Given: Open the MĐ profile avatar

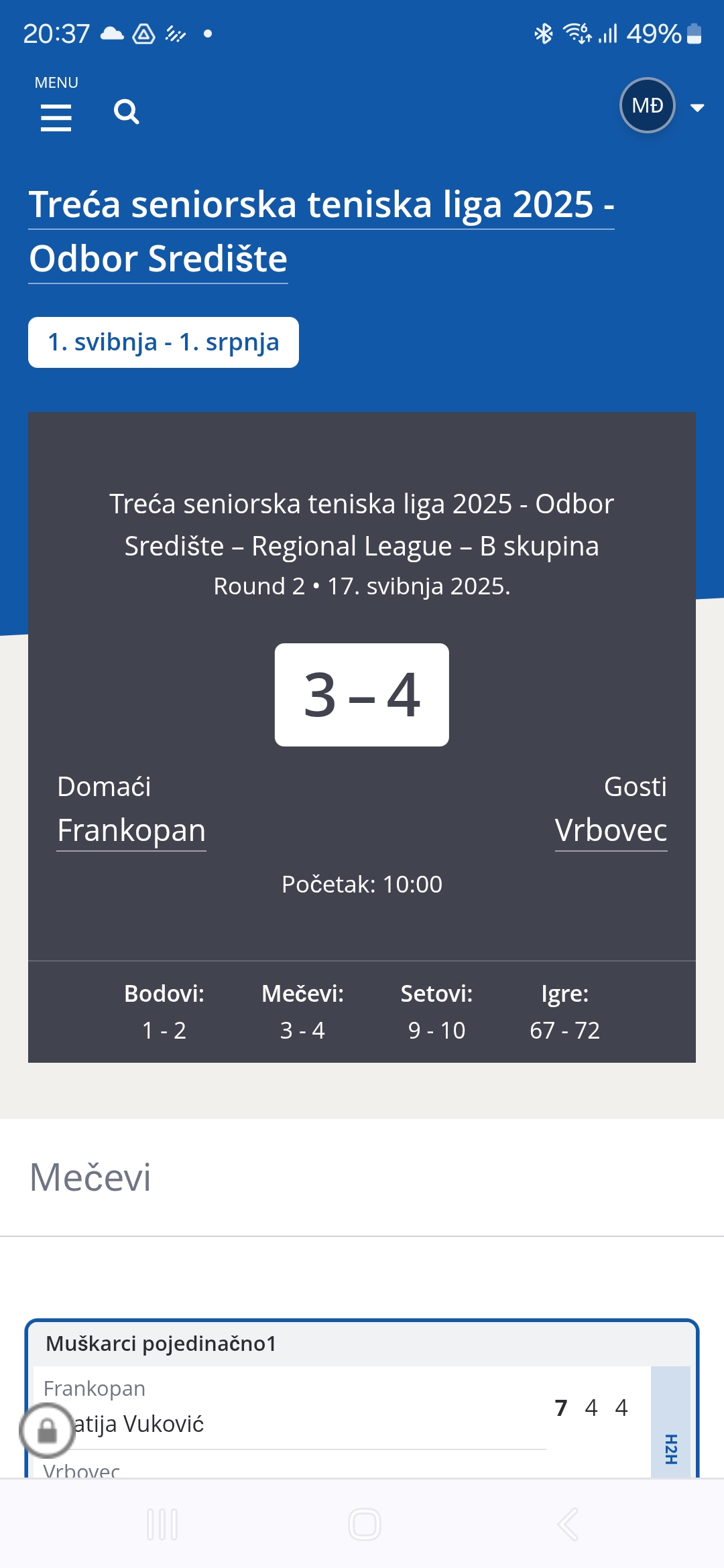Looking at the screenshot, I should click(647, 105).
